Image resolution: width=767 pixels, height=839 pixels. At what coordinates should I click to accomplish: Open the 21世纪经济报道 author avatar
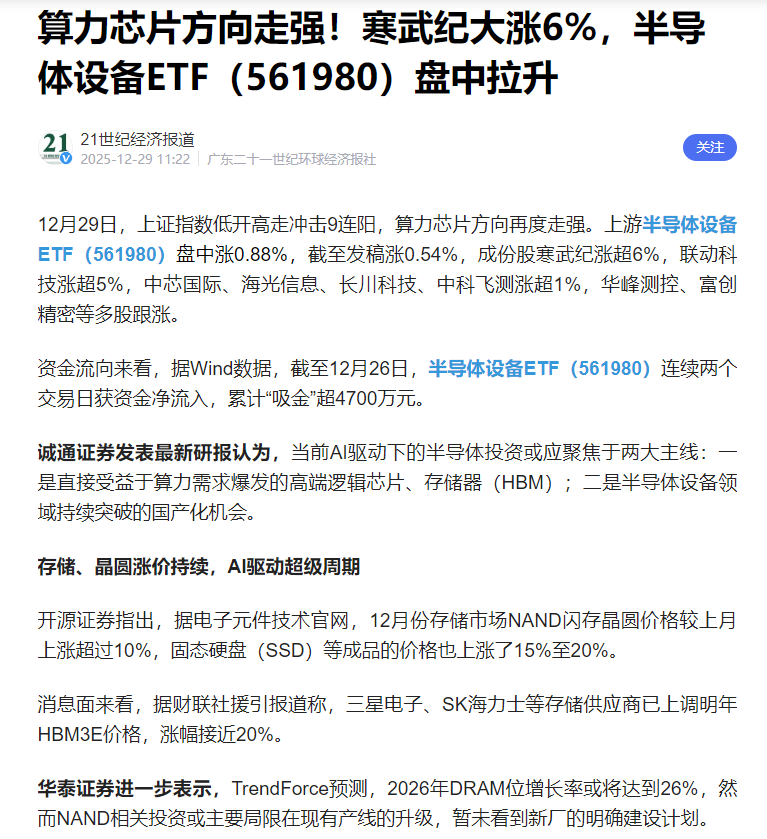pyautogui.click(x=55, y=148)
